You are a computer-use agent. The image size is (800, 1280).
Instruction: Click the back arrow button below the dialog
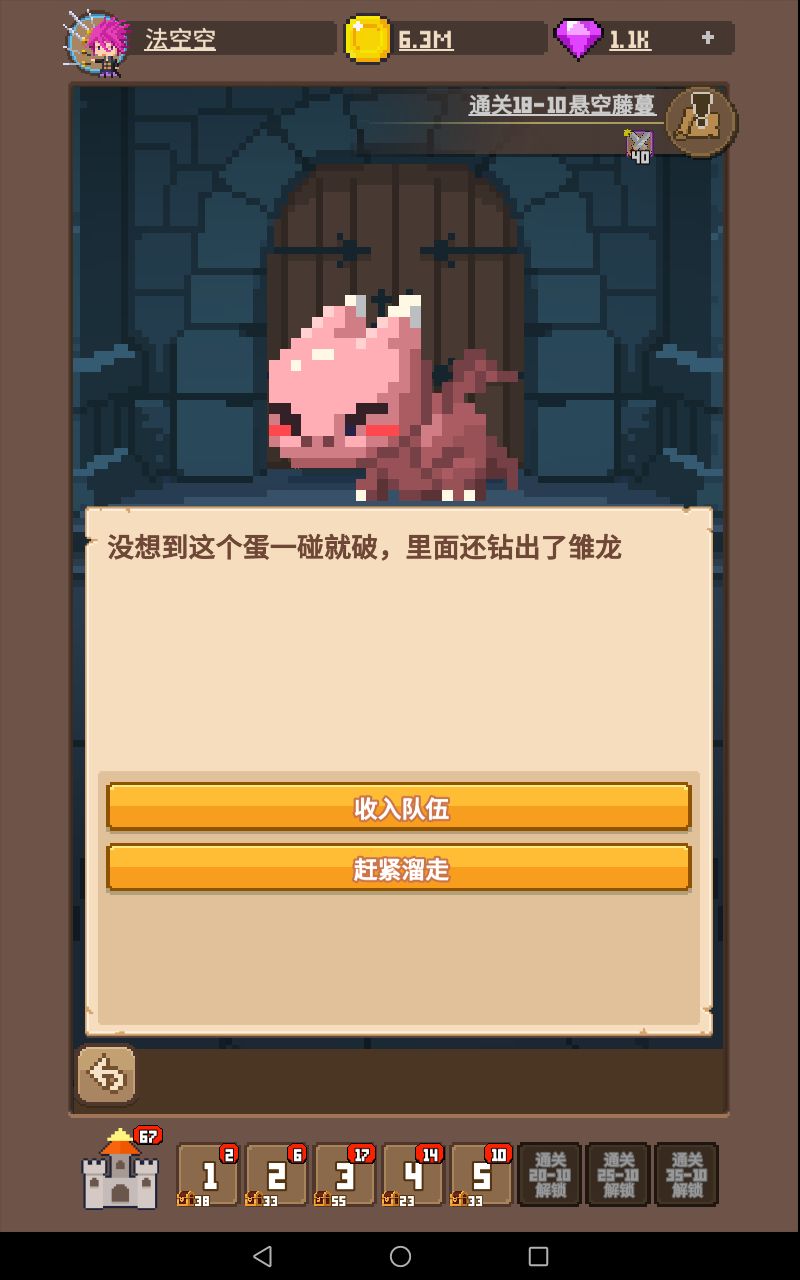pos(107,1074)
